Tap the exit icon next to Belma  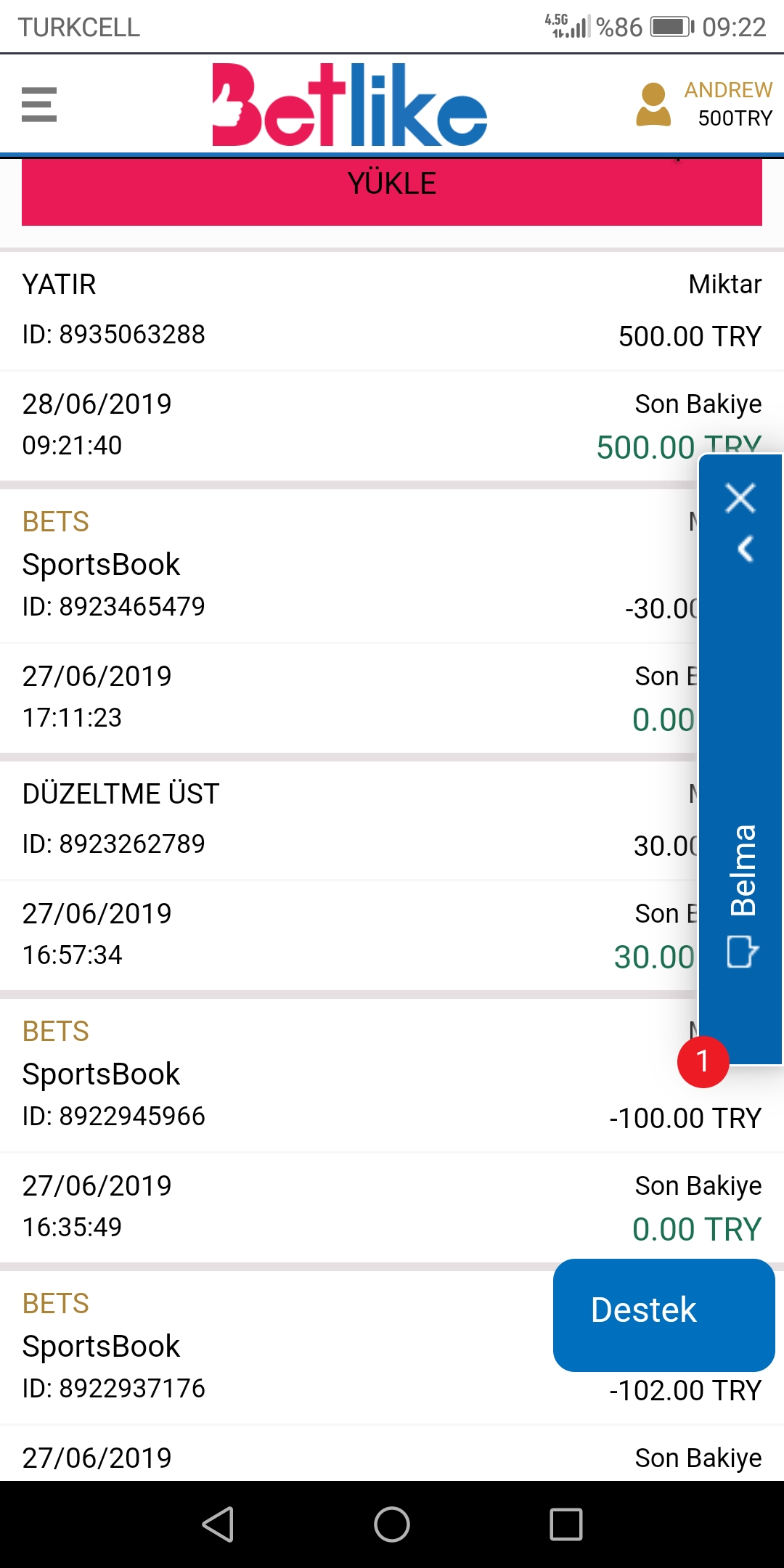[x=743, y=951]
